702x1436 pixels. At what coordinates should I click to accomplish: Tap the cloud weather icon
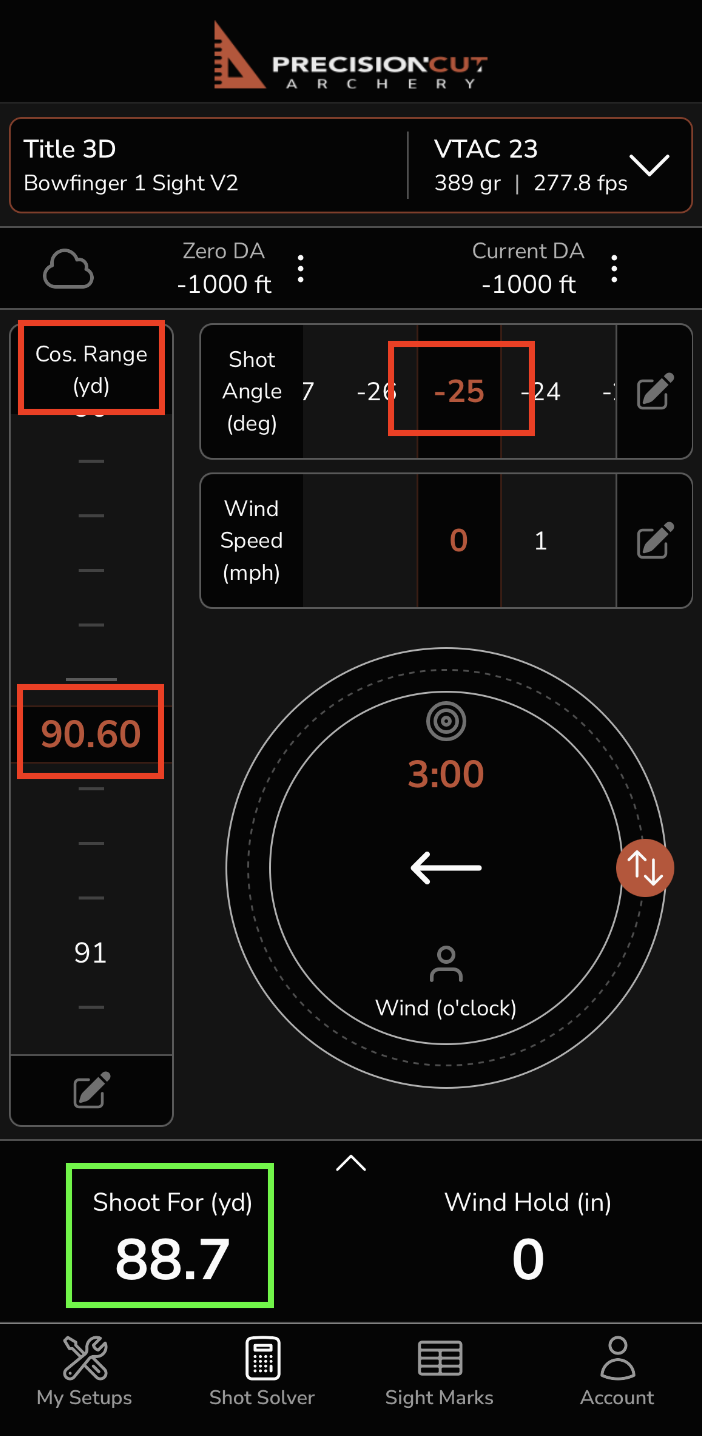[x=69, y=269]
